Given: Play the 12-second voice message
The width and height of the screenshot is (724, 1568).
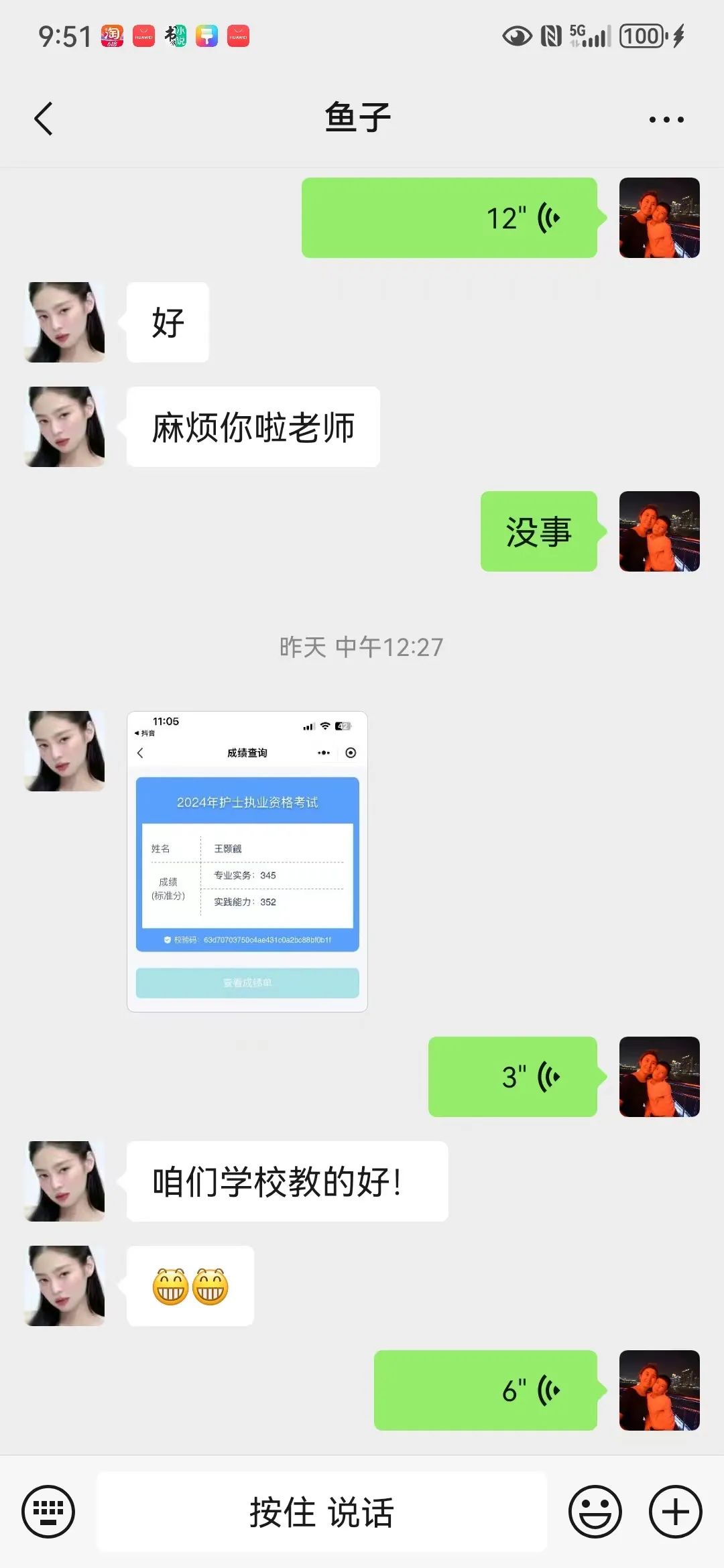Looking at the screenshot, I should pos(449,218).
